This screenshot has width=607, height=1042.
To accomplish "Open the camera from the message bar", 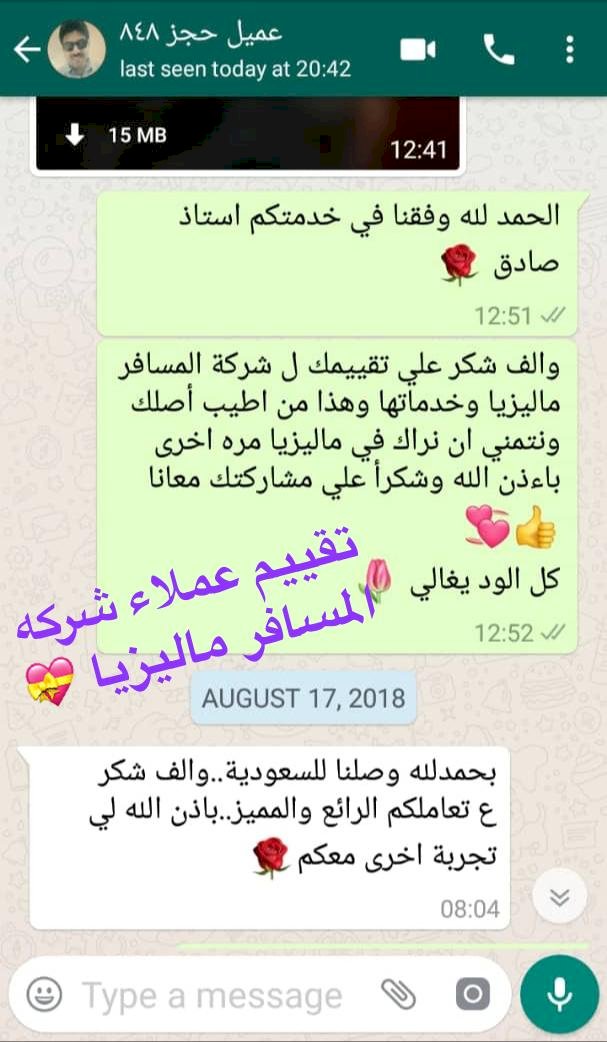I will (x=473, y=995).
